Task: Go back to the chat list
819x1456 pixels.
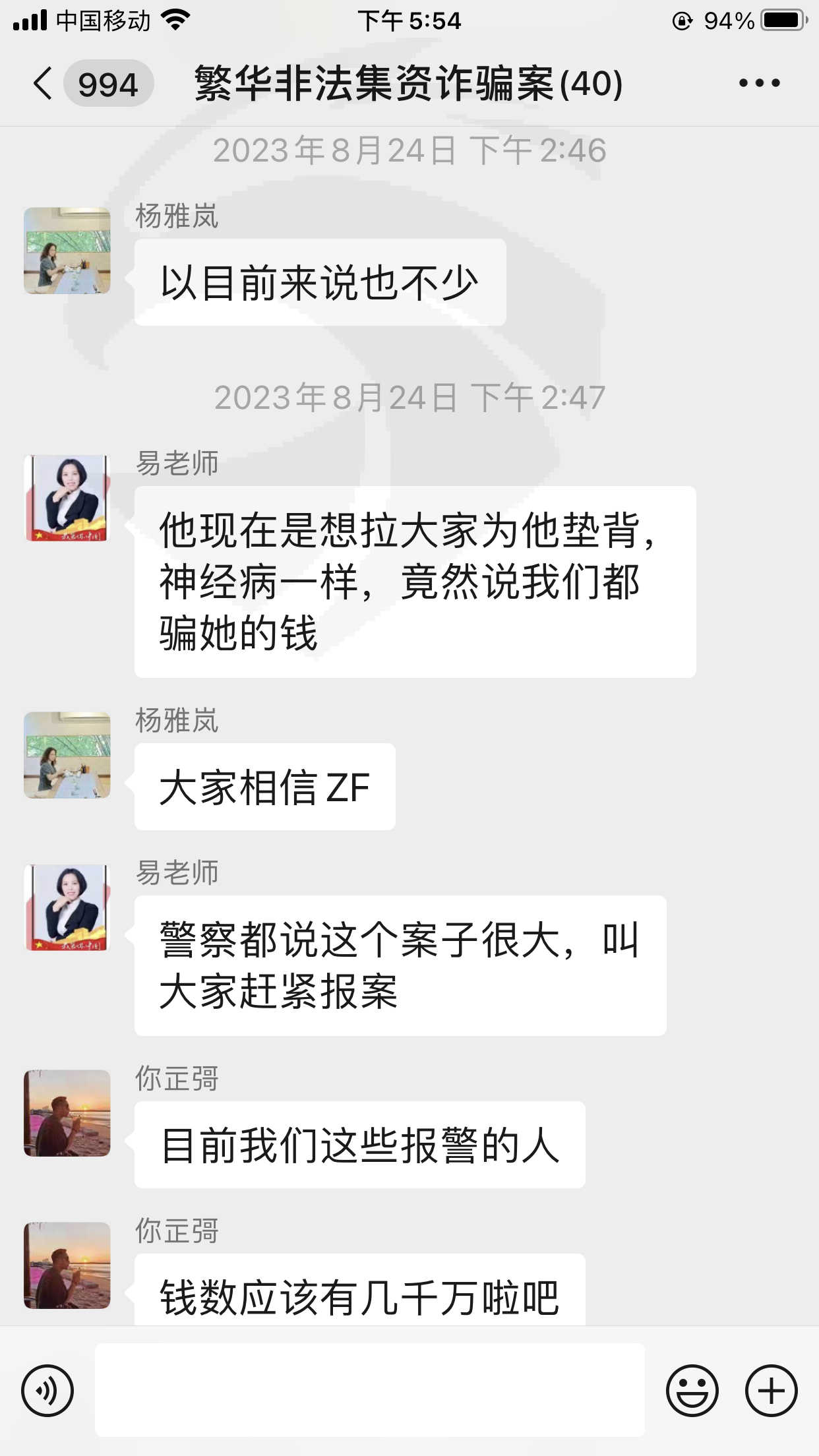Action: (x=44, y=84)
